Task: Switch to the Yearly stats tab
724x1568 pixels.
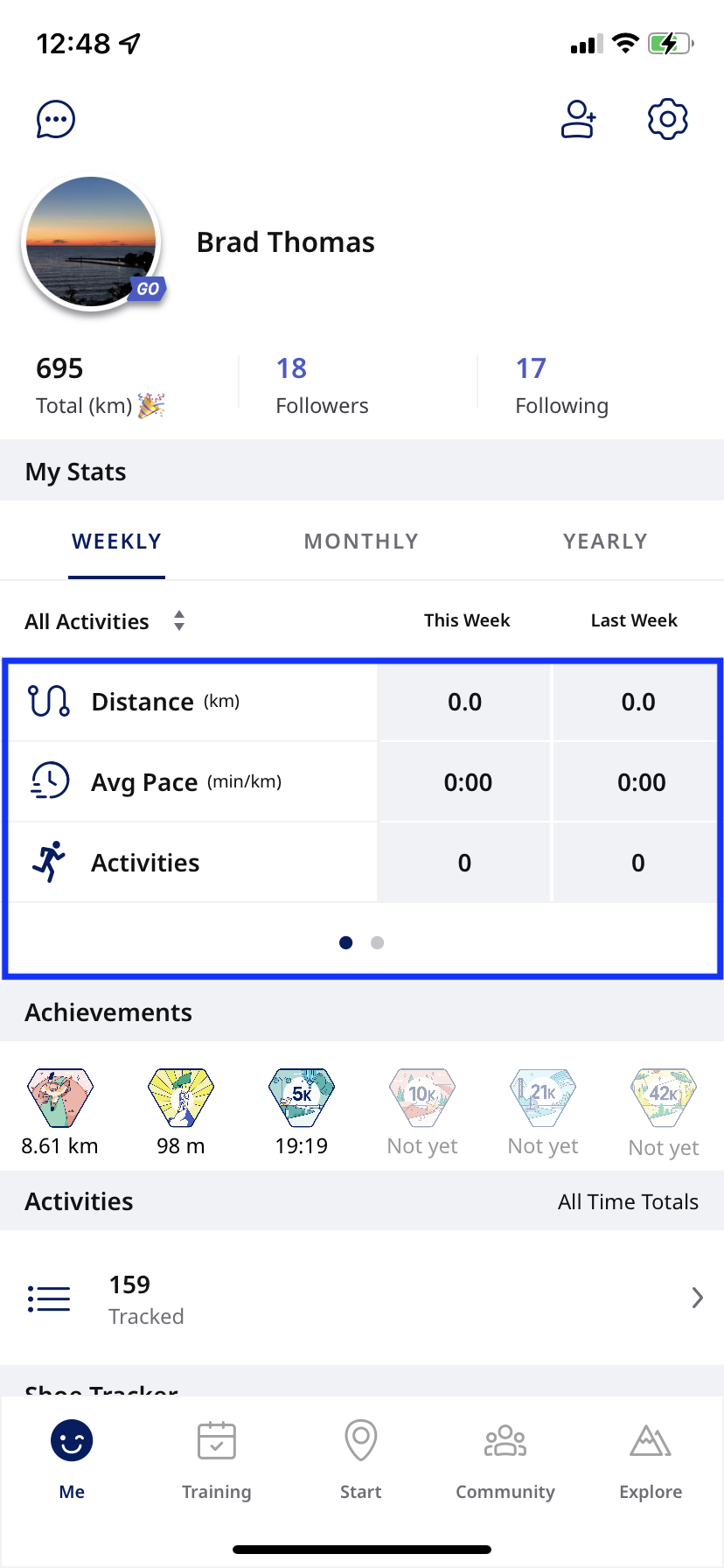Action: pos(605,542)
